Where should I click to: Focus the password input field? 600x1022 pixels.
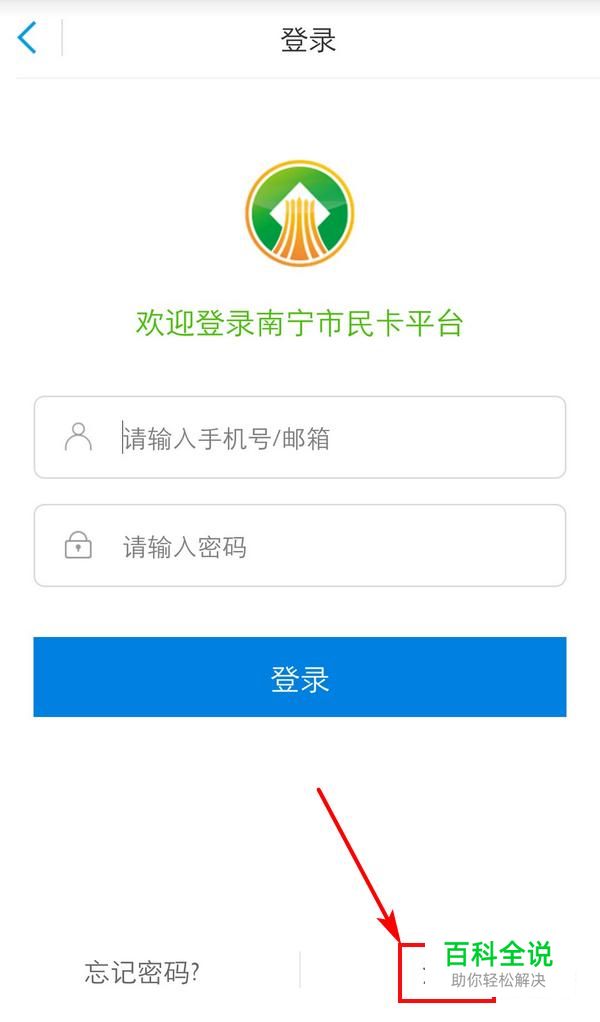coord(300,546)
